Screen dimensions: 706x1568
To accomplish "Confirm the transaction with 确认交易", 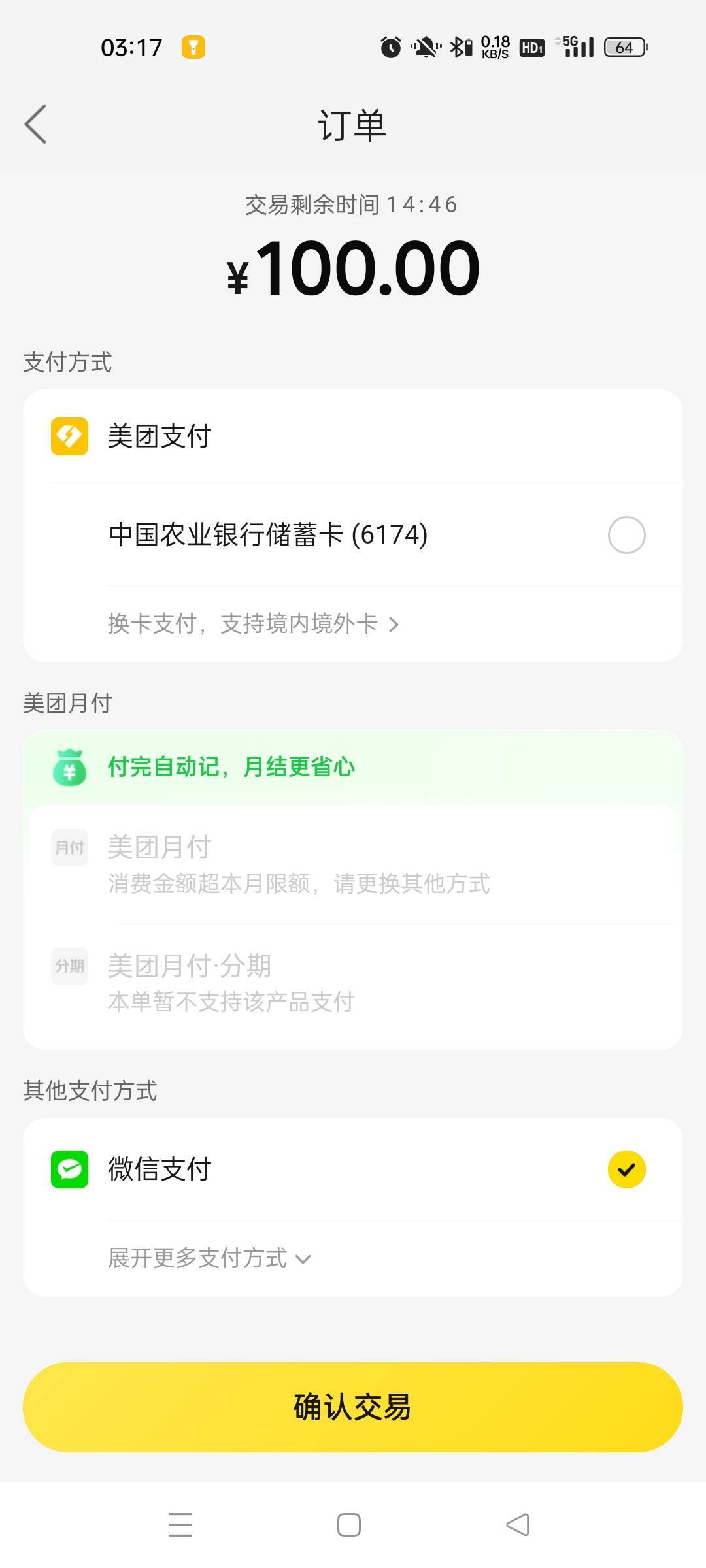I will [353, 1407].
